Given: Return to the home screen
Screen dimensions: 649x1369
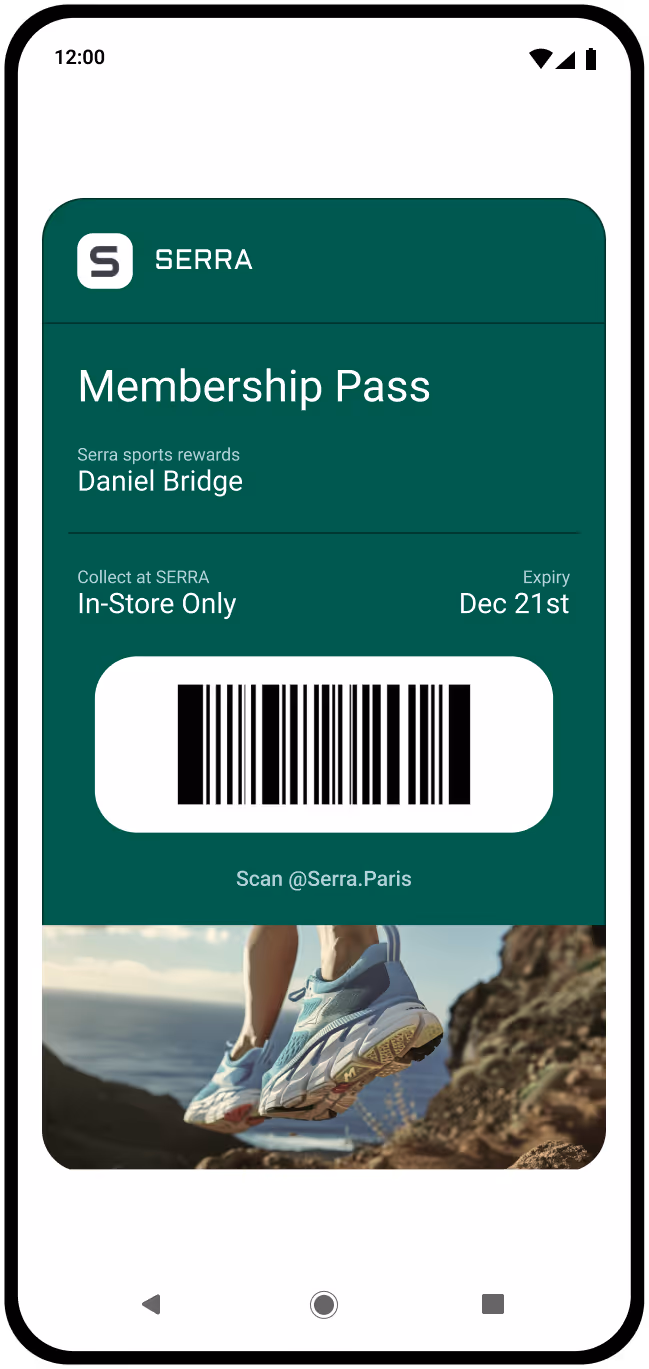Looking at the screenshot, I should click(x=323, y=1304).
